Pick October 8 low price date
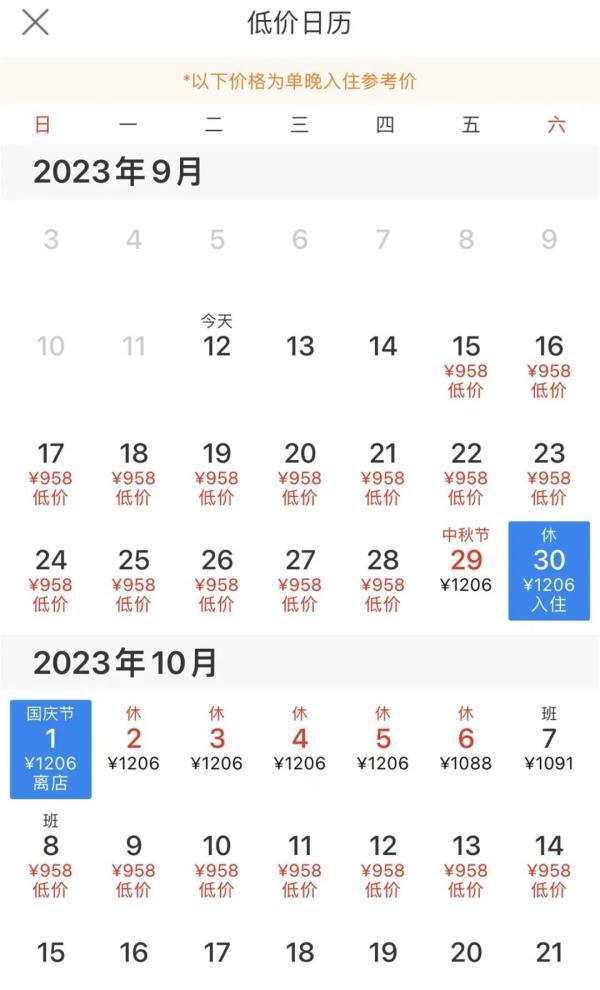Screen dimensions: 600x990 (x=51, y=857)
